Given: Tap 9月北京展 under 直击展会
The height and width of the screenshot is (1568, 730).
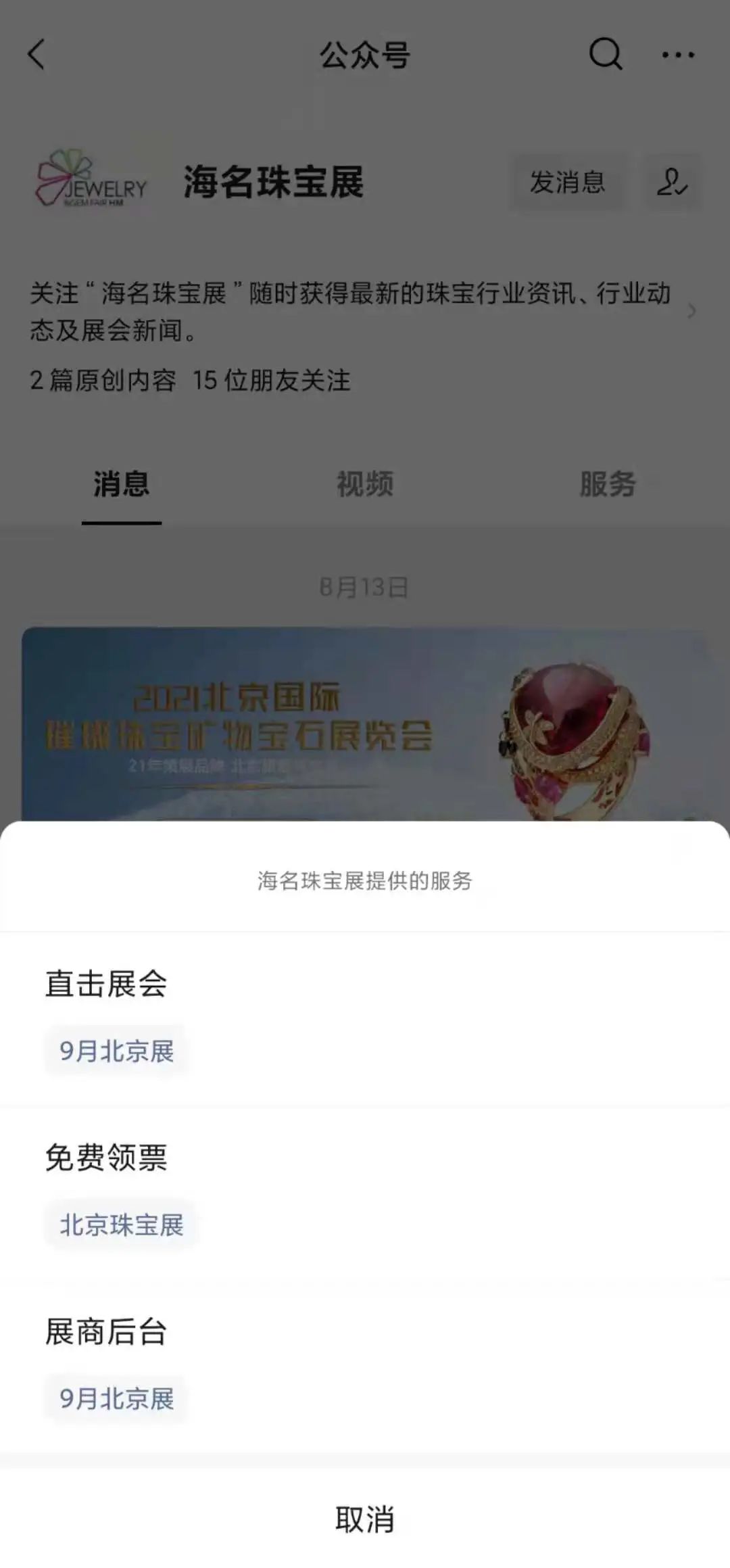Looking at the screenshot, I should point(116,1051).
